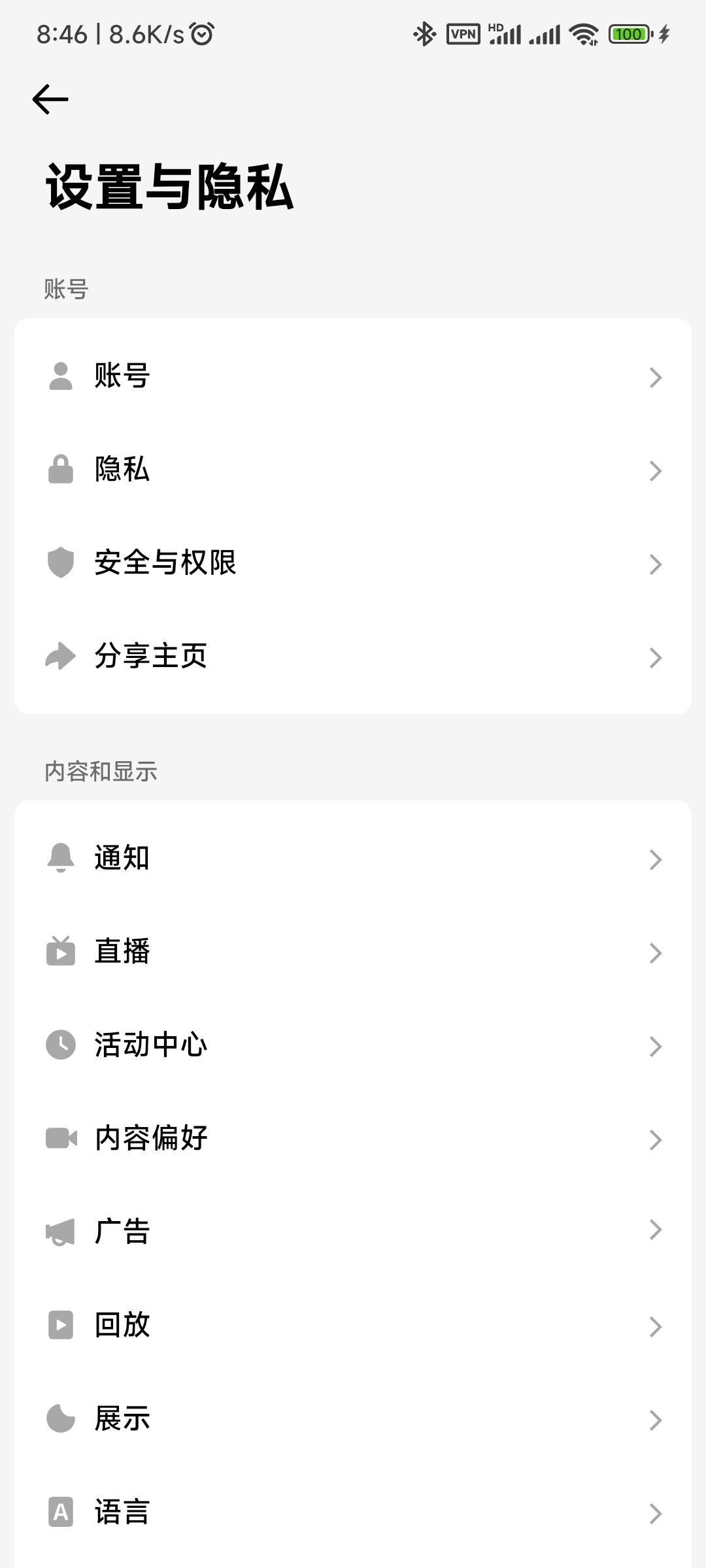Go back using the top-left arrow
706x1568 pixels.
pyautogui.click(x=50, y=99)
